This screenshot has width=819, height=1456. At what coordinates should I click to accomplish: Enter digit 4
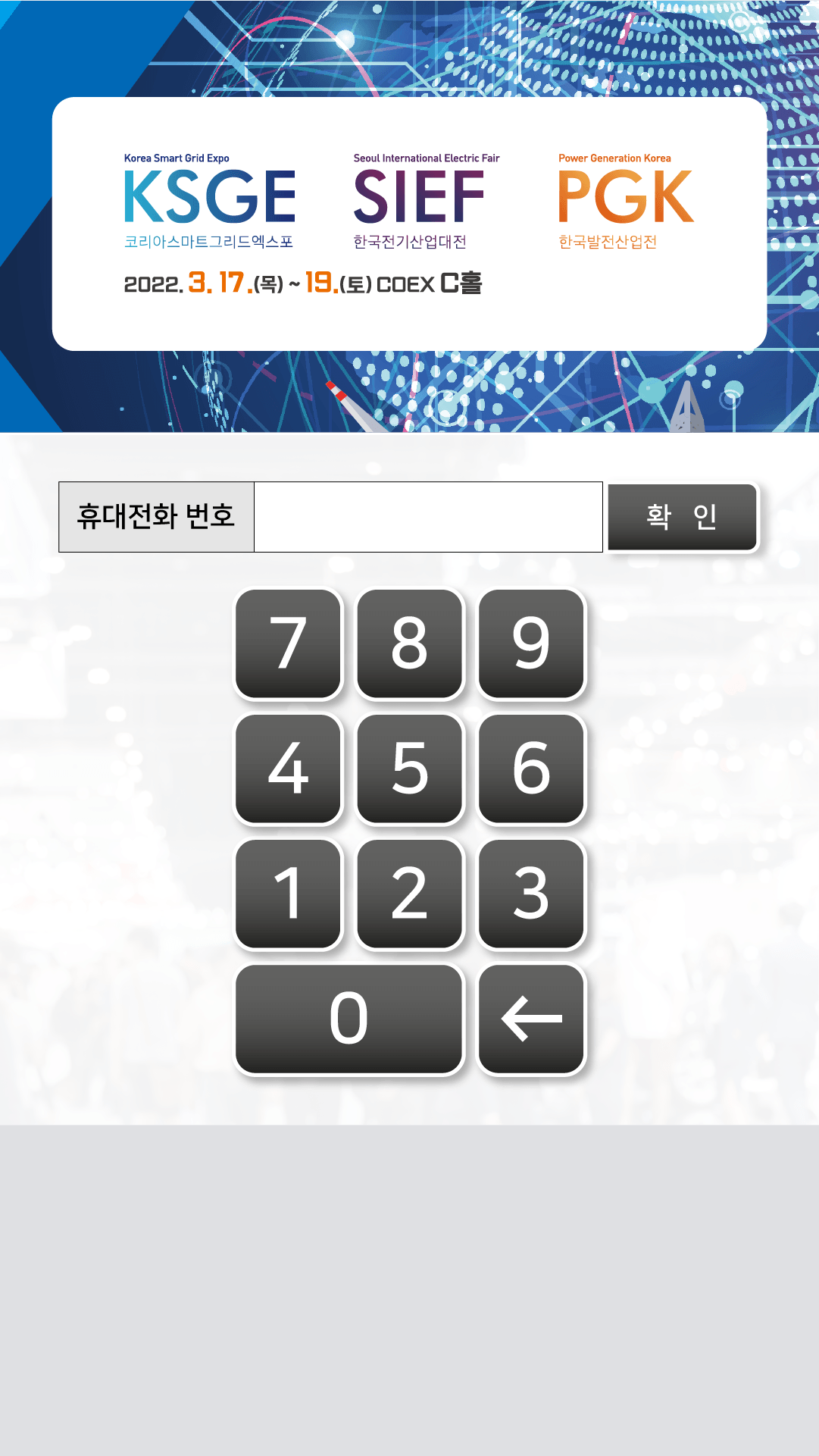tap(288, 769)
